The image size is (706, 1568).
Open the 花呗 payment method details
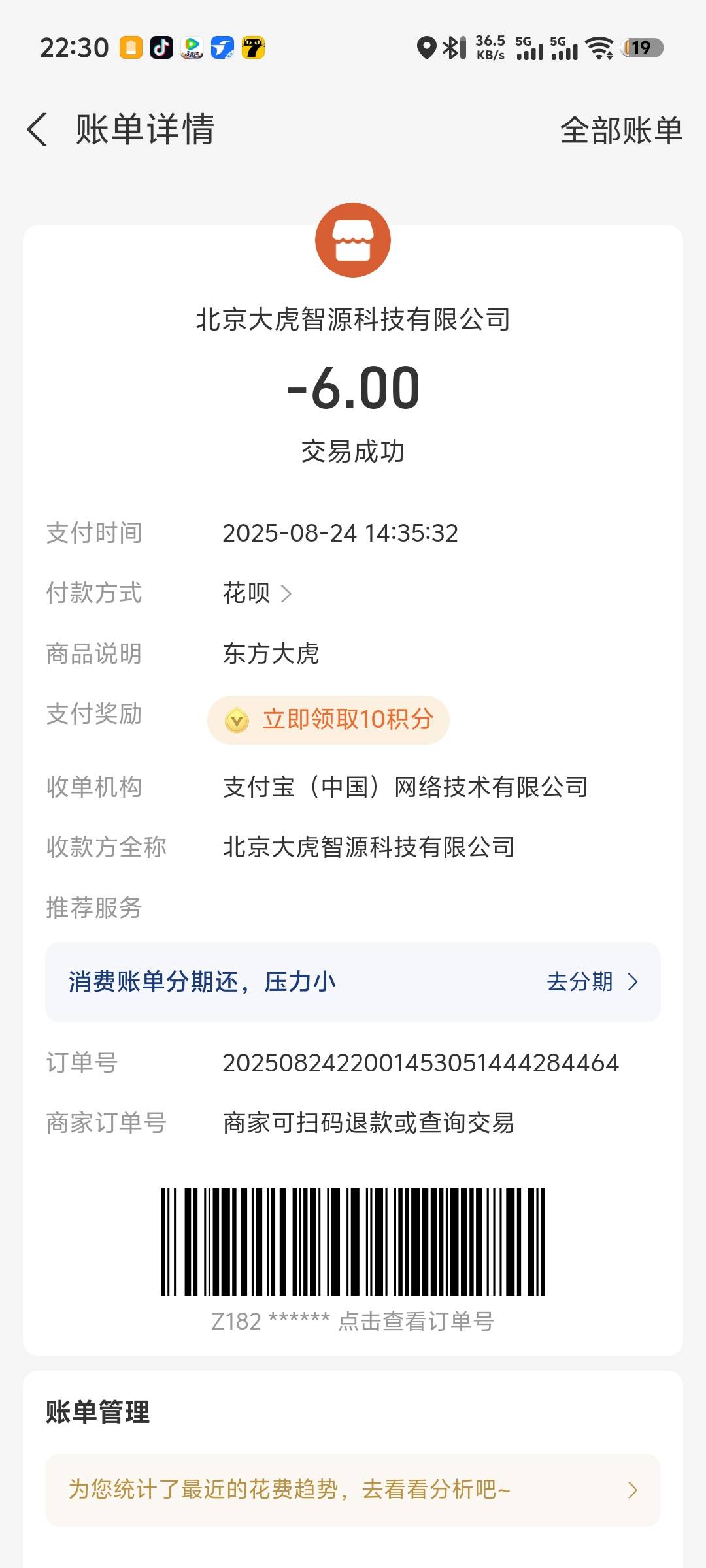coord(258,593)
